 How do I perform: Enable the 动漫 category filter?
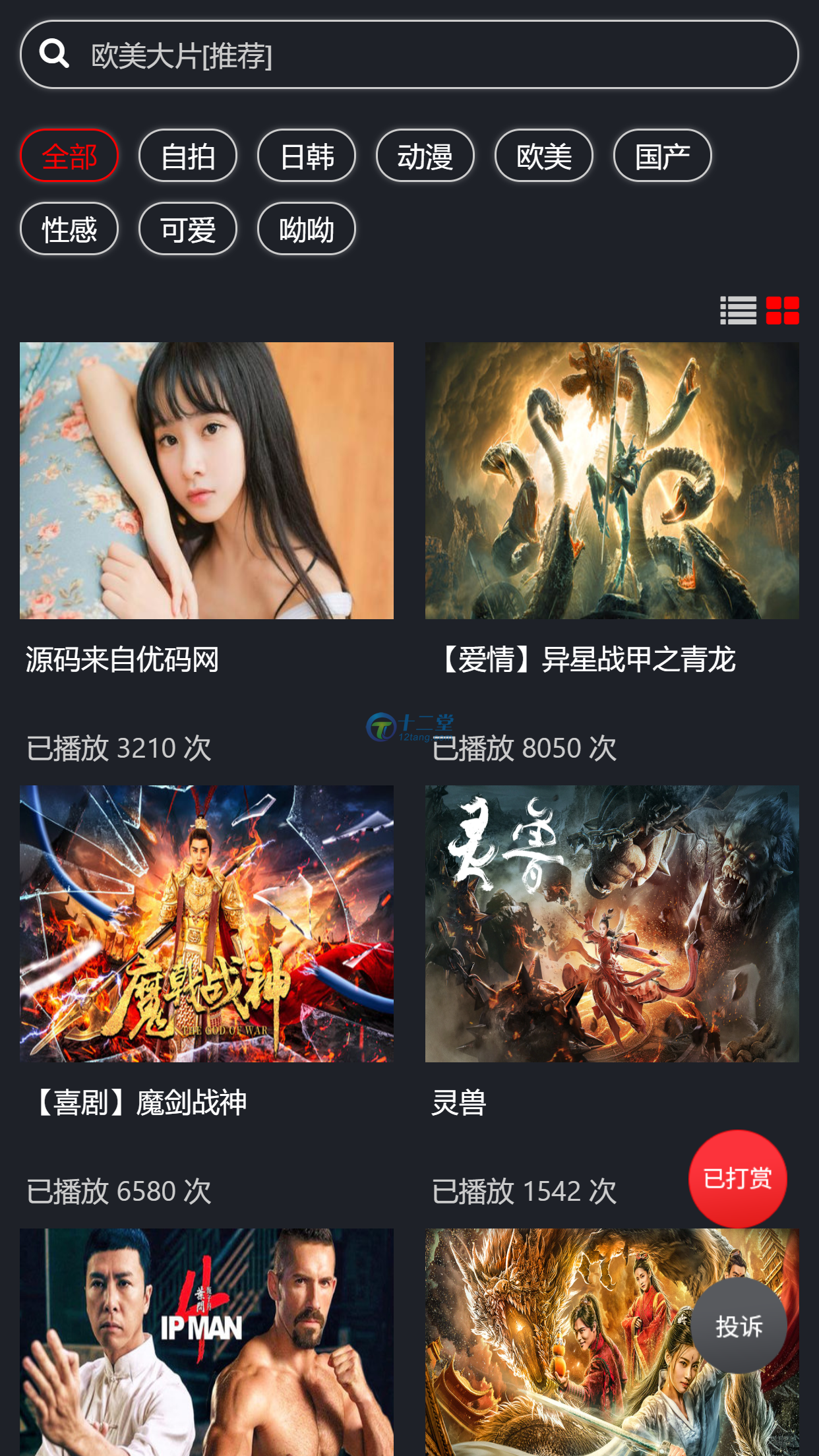point(425,156)
